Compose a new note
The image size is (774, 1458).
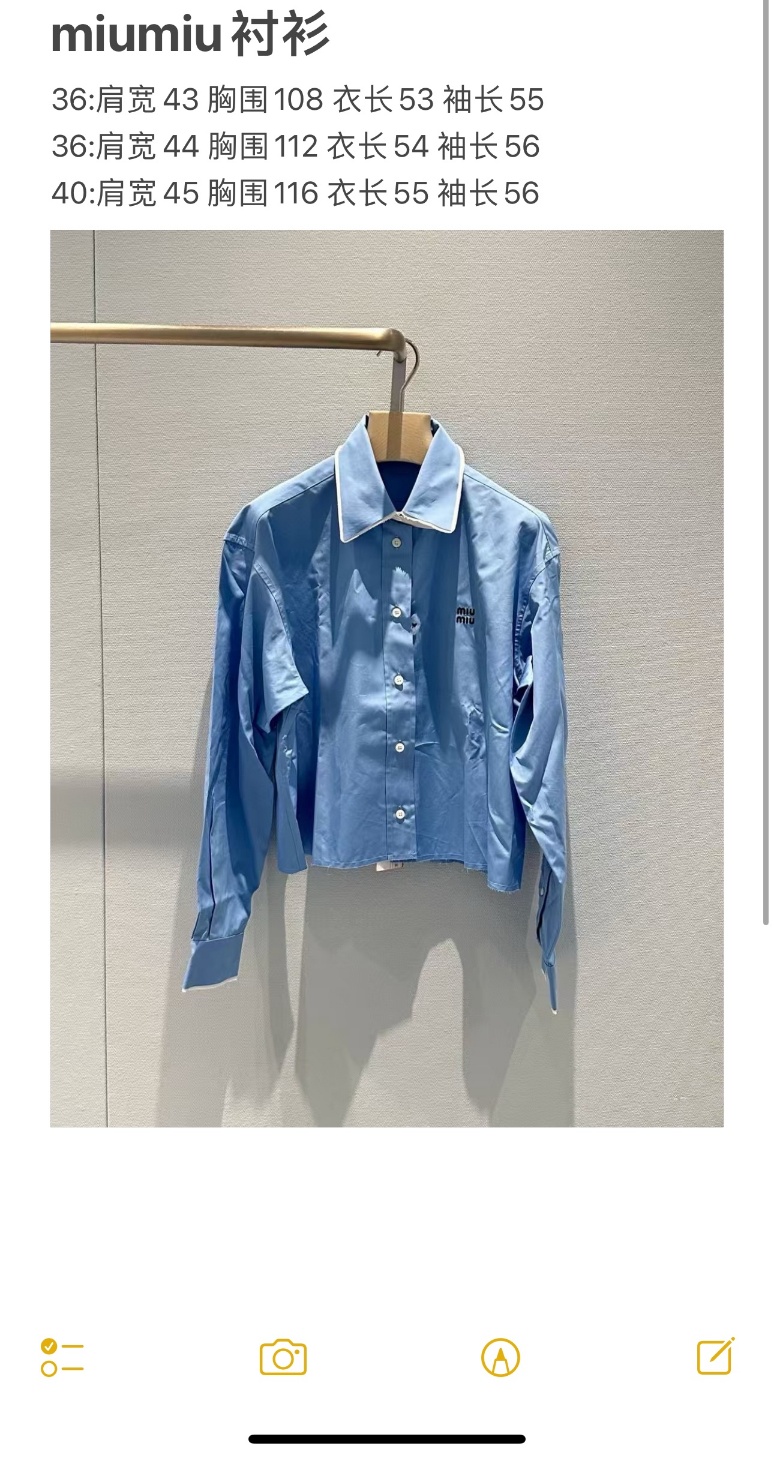(x=716, y=1356)
